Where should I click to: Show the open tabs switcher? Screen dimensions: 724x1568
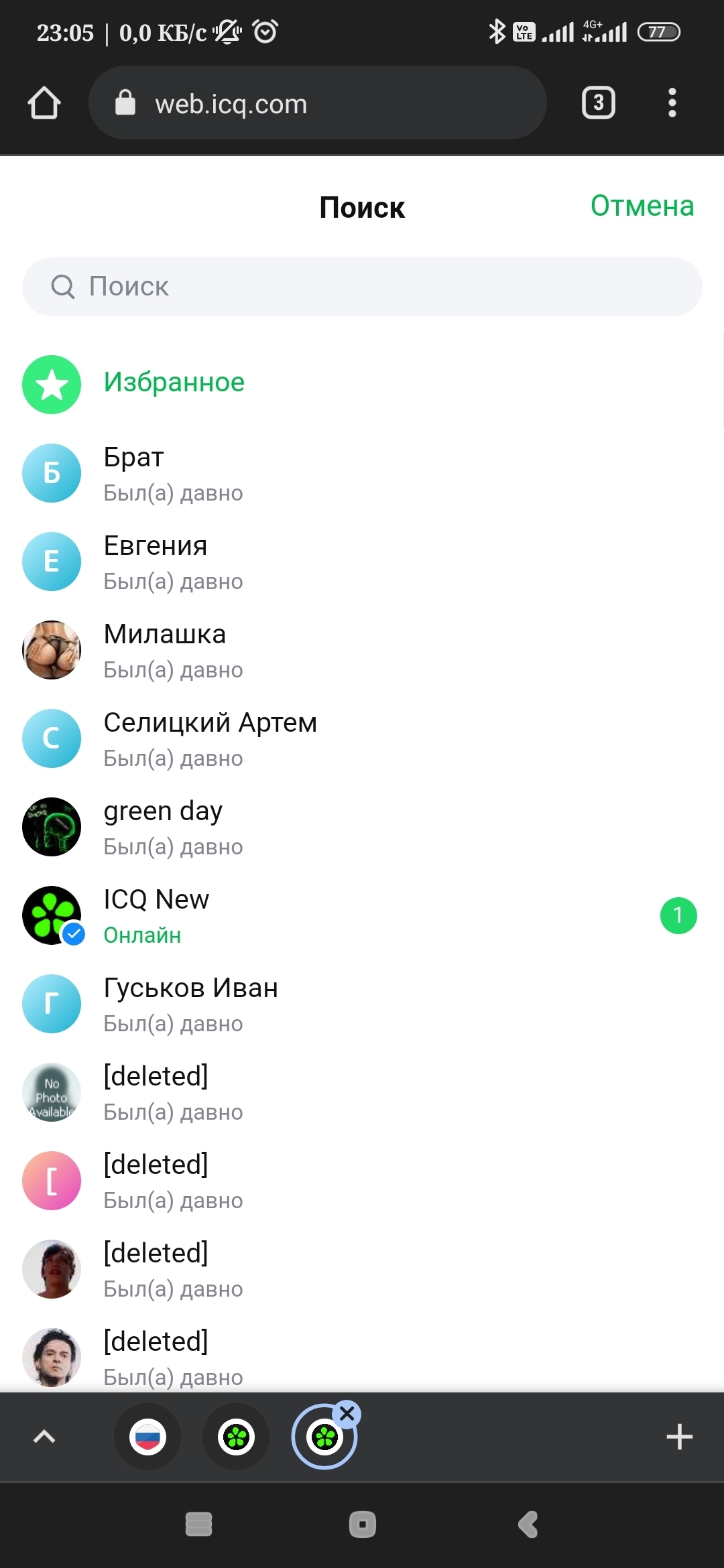[x=598, y=103]
